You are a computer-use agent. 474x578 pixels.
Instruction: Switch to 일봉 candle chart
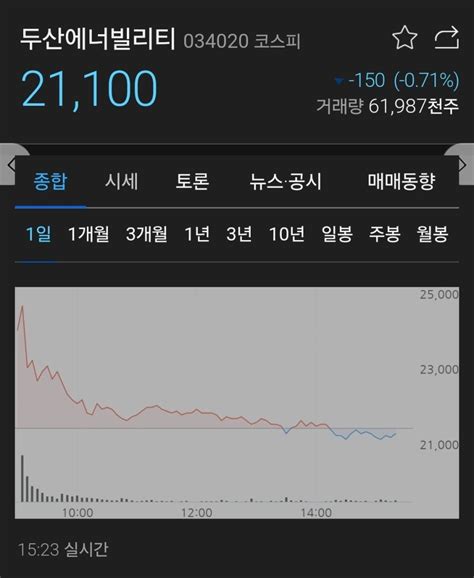[337, 234]
